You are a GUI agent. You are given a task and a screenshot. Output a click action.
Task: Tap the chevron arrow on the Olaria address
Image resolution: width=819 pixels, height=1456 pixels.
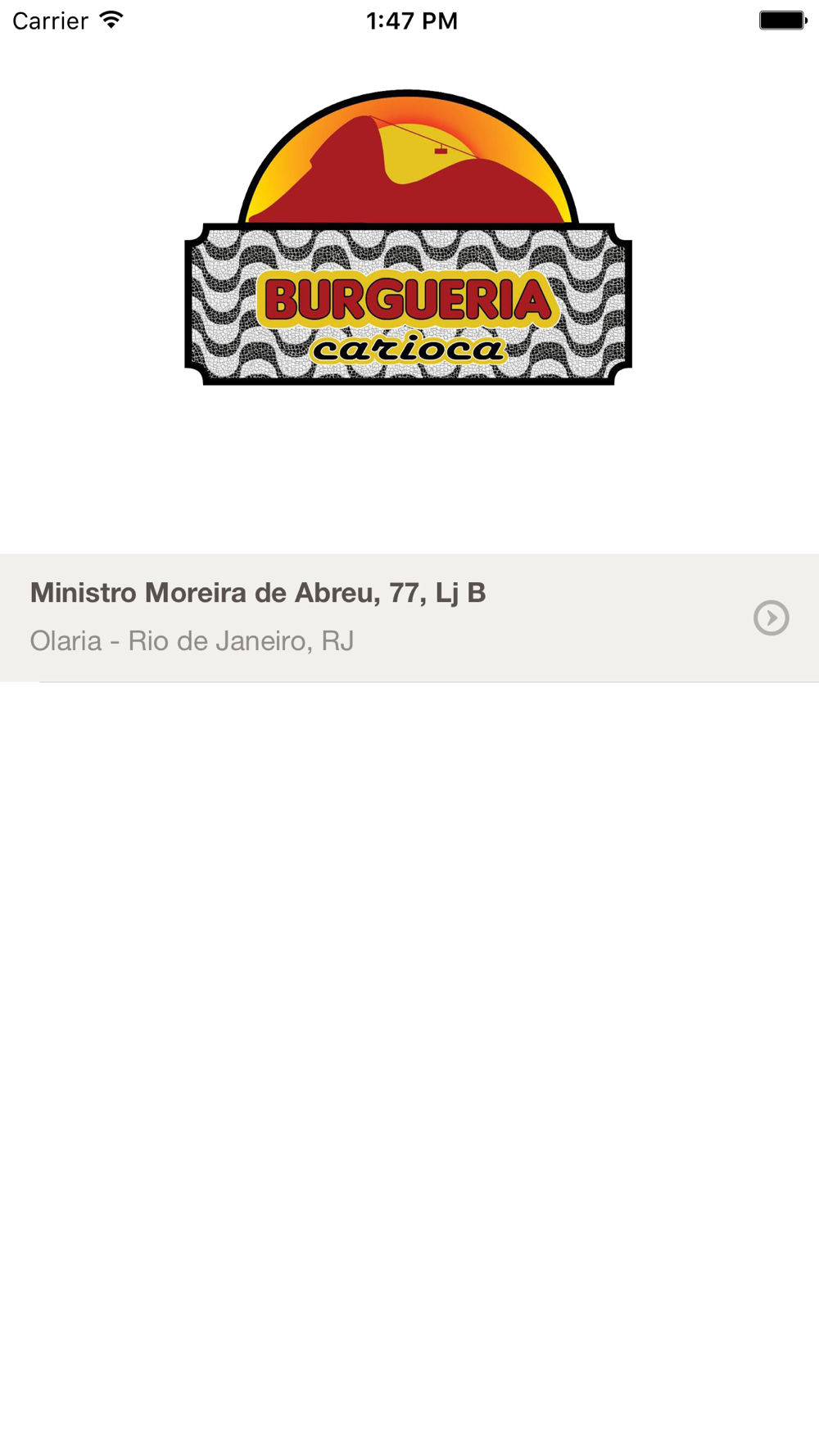click(771, 617)
